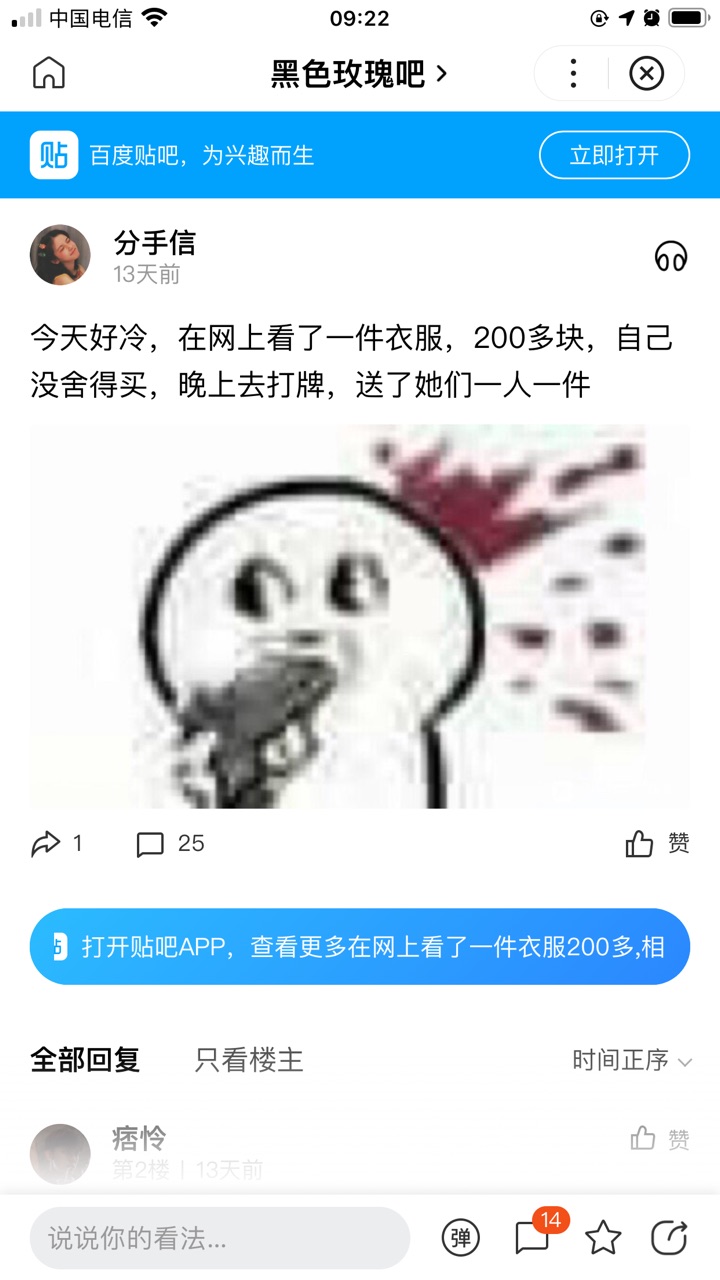The image size is (720, 1280).
Task: View the meme image in the post
Action: 359,616
